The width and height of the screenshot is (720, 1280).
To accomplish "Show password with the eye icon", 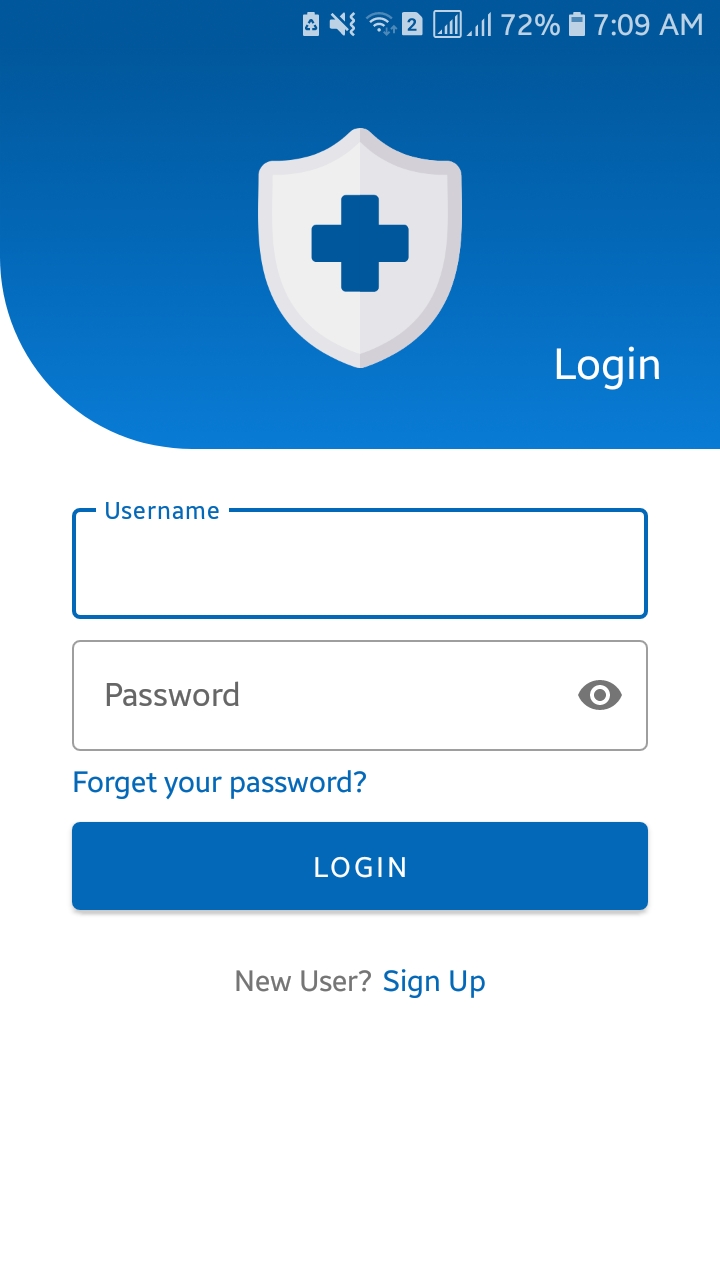I will tap(600, 695).
